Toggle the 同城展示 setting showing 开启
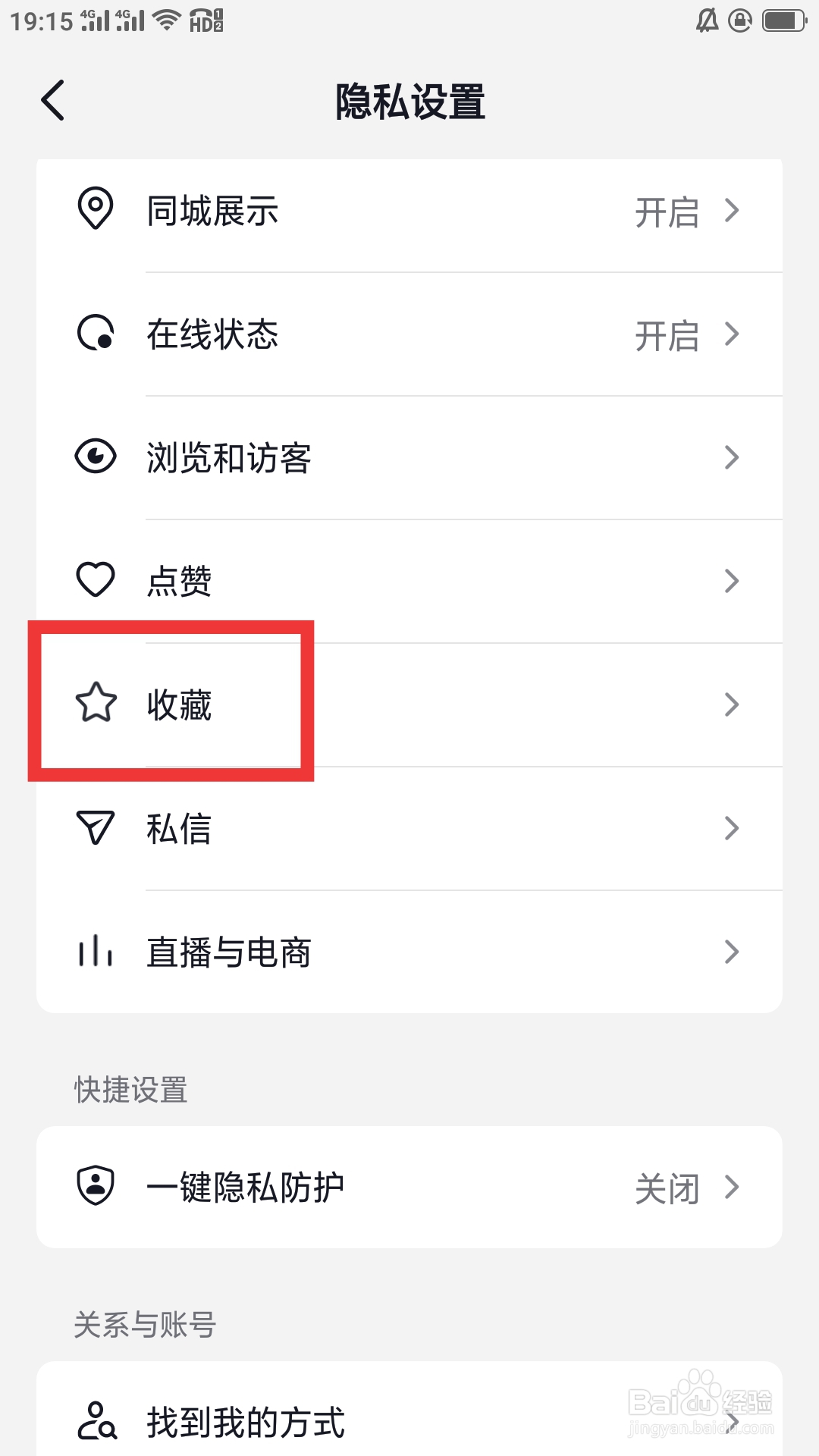Viewport: 819px width, 1456px height. [666, 213]
